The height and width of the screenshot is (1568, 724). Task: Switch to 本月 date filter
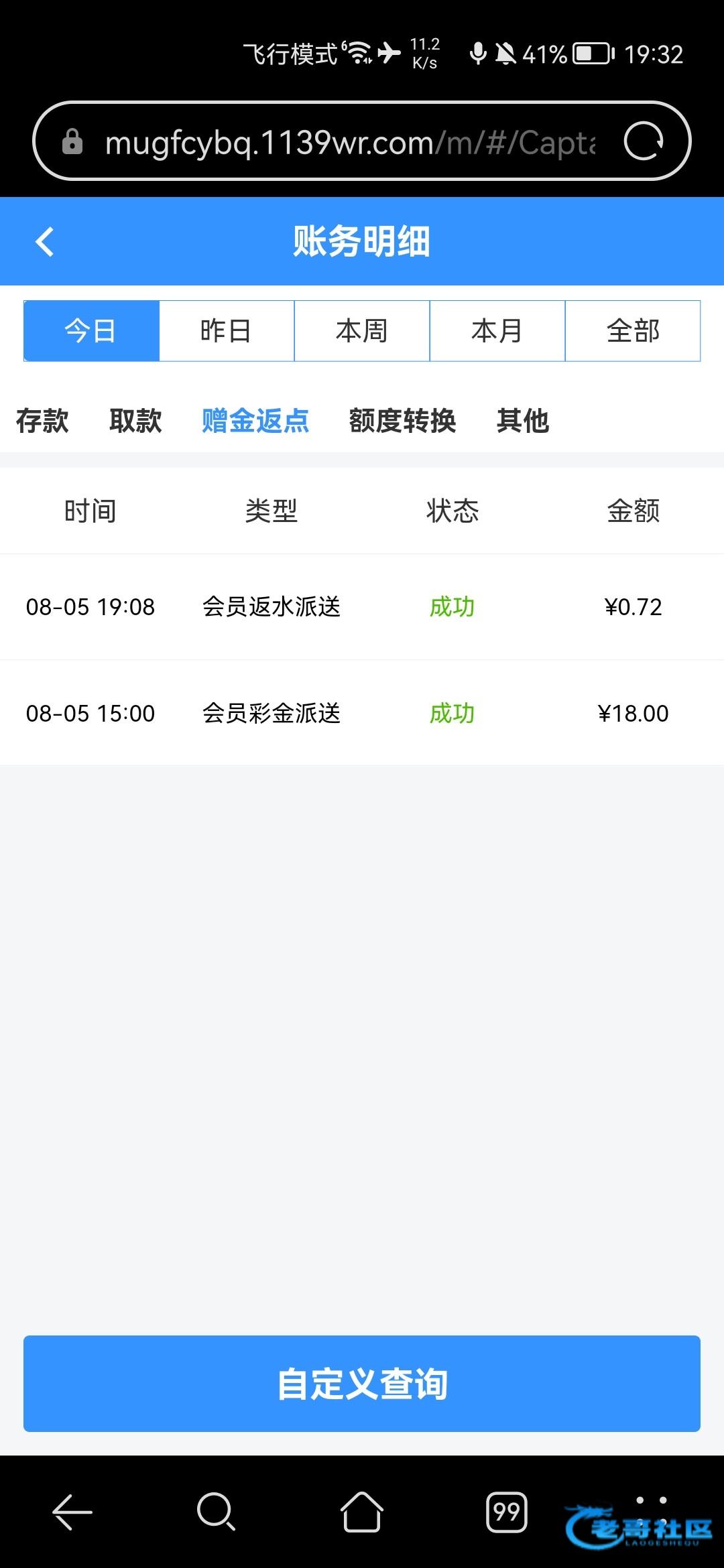pos(497,331)
